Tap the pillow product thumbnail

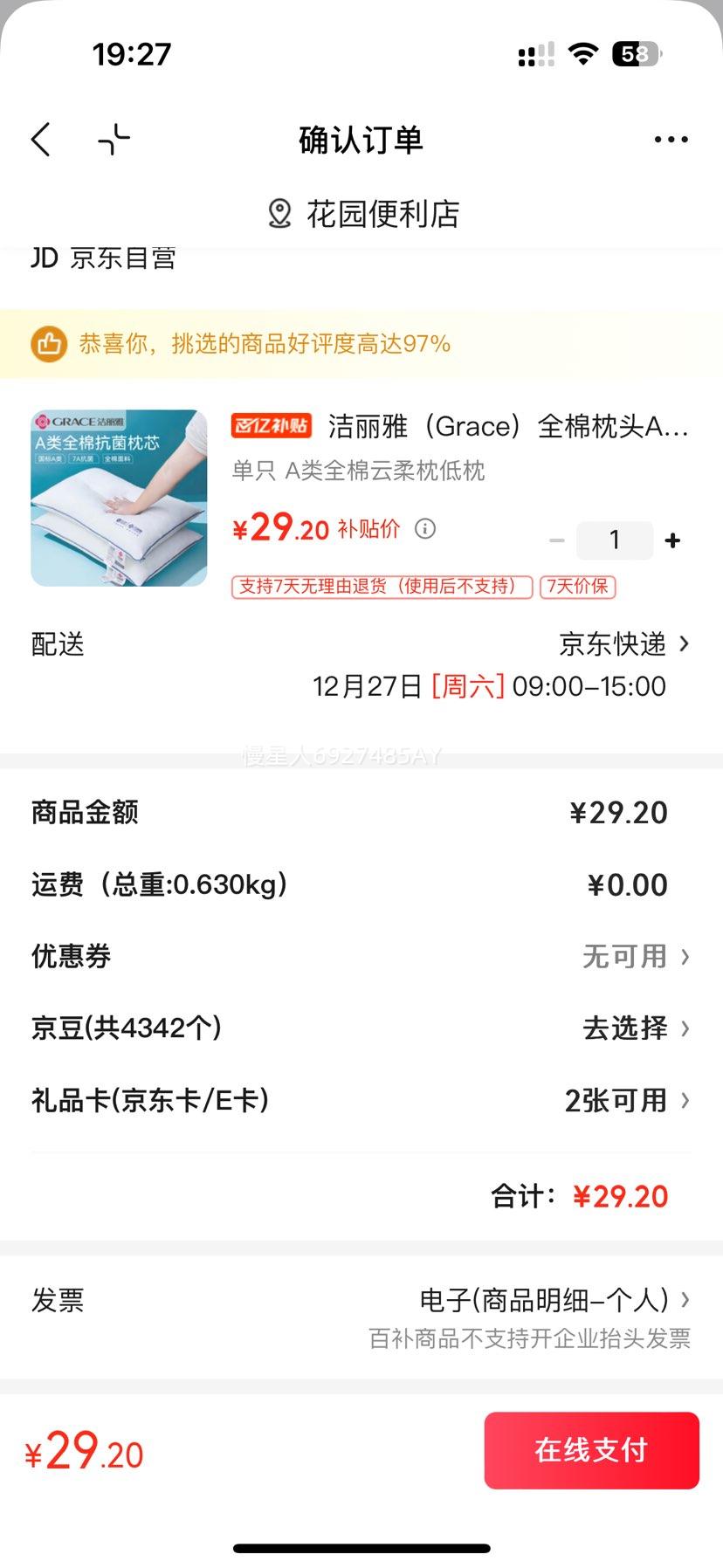pos(119,498)
